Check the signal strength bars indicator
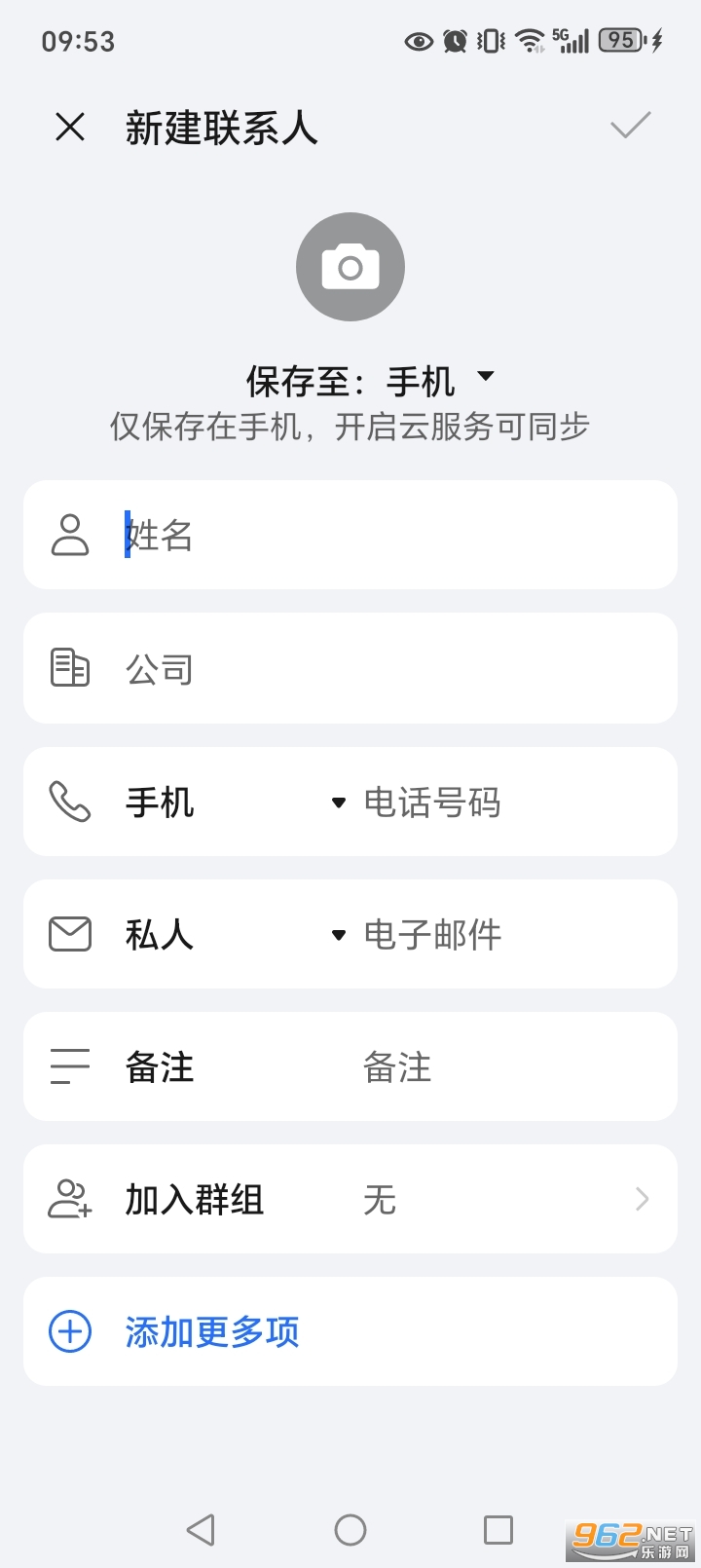This screenshot has width=701, height=1568. (574, 40)
